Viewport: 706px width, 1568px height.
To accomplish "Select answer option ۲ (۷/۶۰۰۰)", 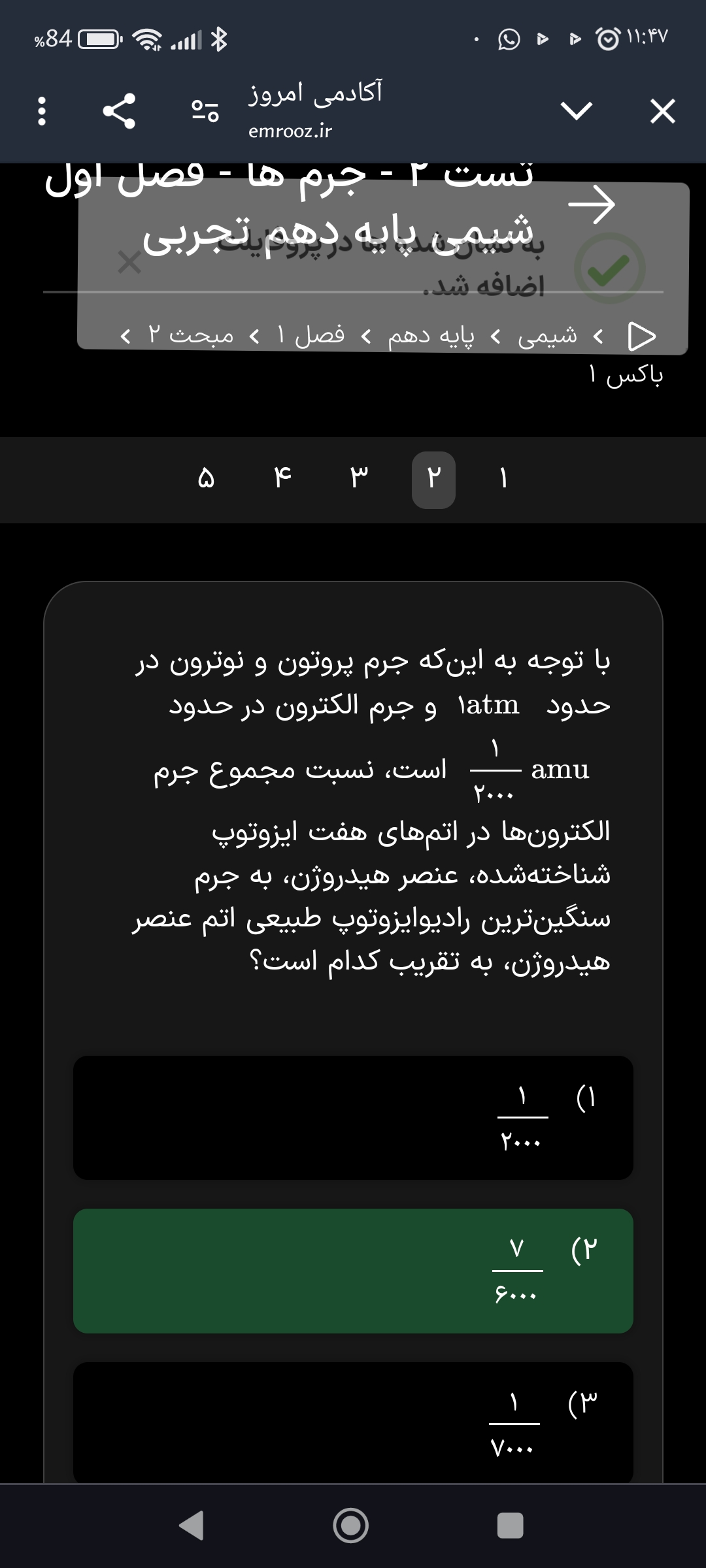I will [353, 1270].
